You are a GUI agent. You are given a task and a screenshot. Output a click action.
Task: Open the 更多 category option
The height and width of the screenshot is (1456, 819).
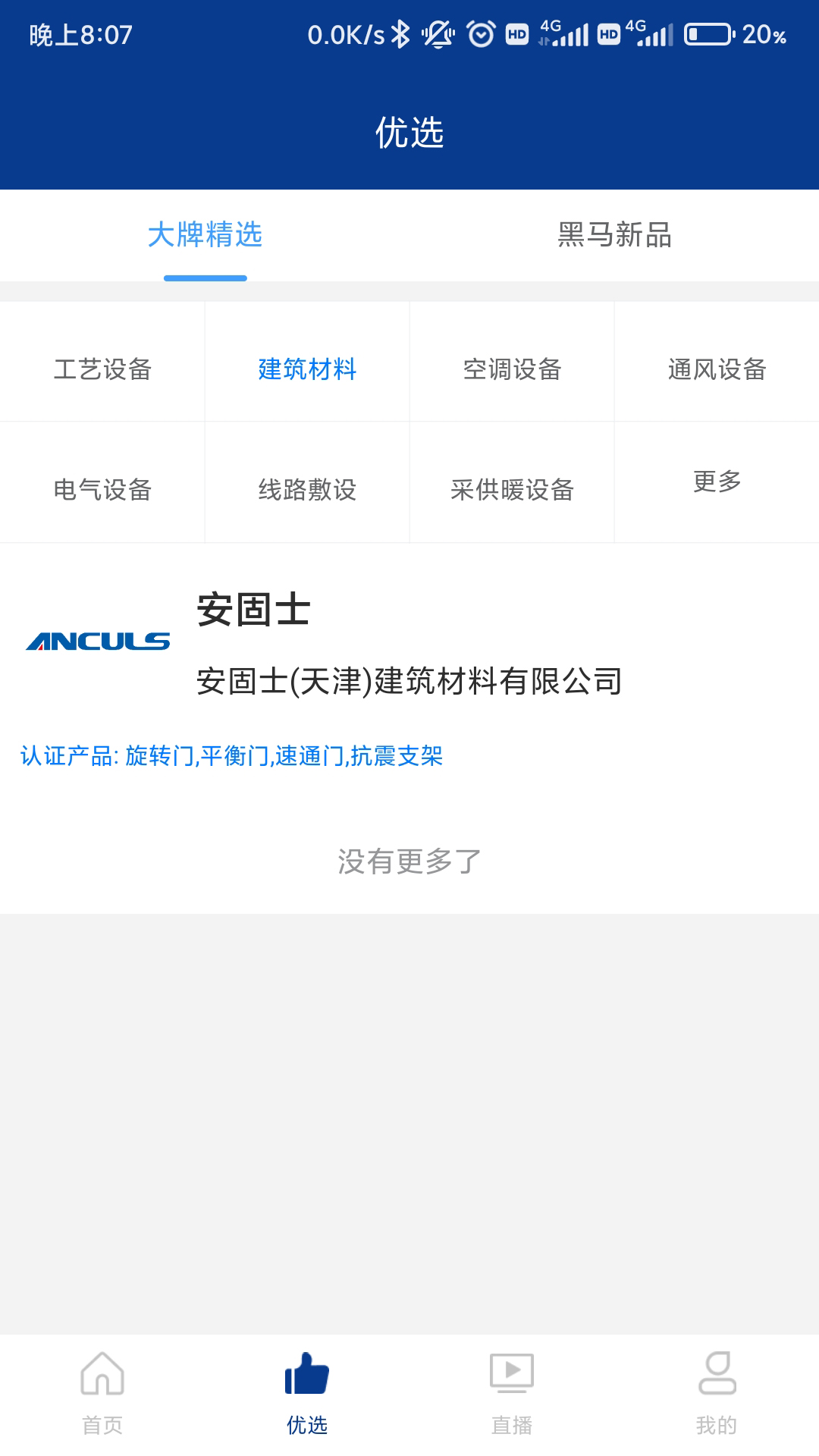(x=717, y=482)
